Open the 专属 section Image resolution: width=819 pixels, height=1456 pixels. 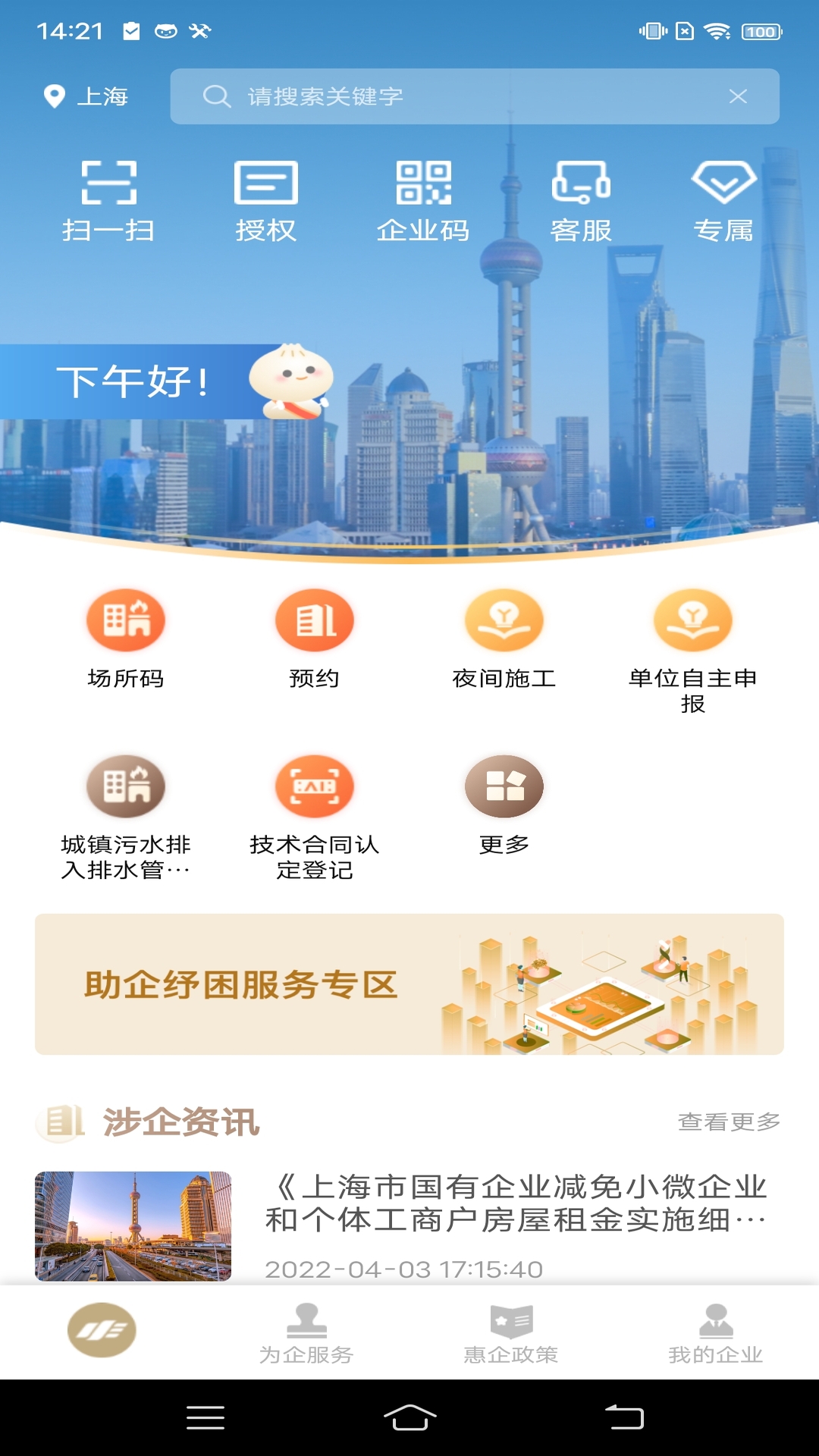pos(723,201)
